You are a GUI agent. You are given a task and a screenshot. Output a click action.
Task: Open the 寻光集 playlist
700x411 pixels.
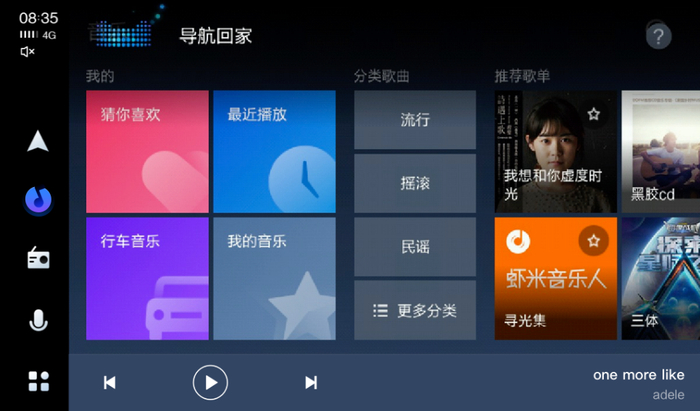[x=556, y=278]
